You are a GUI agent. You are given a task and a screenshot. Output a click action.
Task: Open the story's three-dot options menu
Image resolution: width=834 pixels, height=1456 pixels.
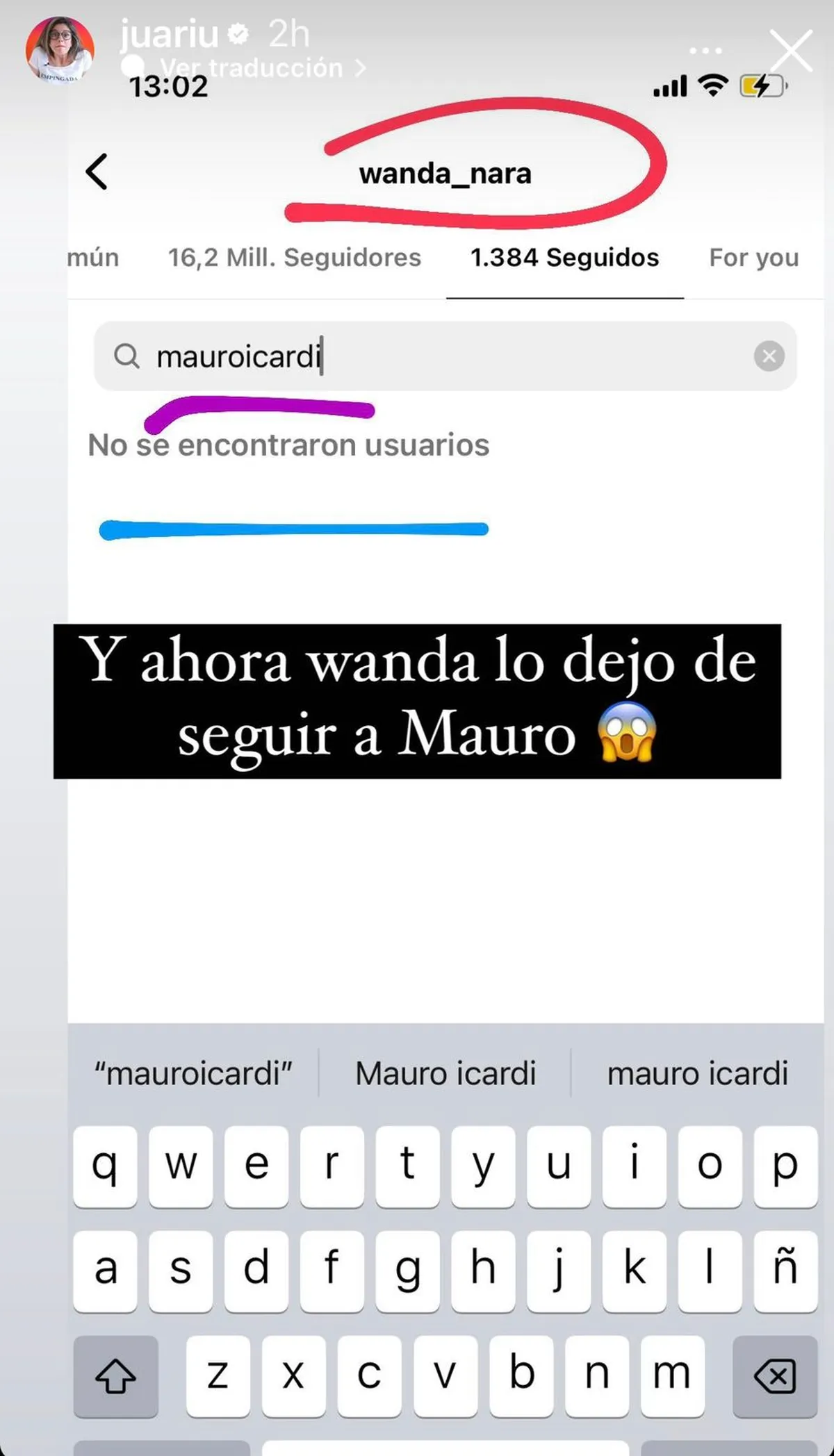coord(705,51)
